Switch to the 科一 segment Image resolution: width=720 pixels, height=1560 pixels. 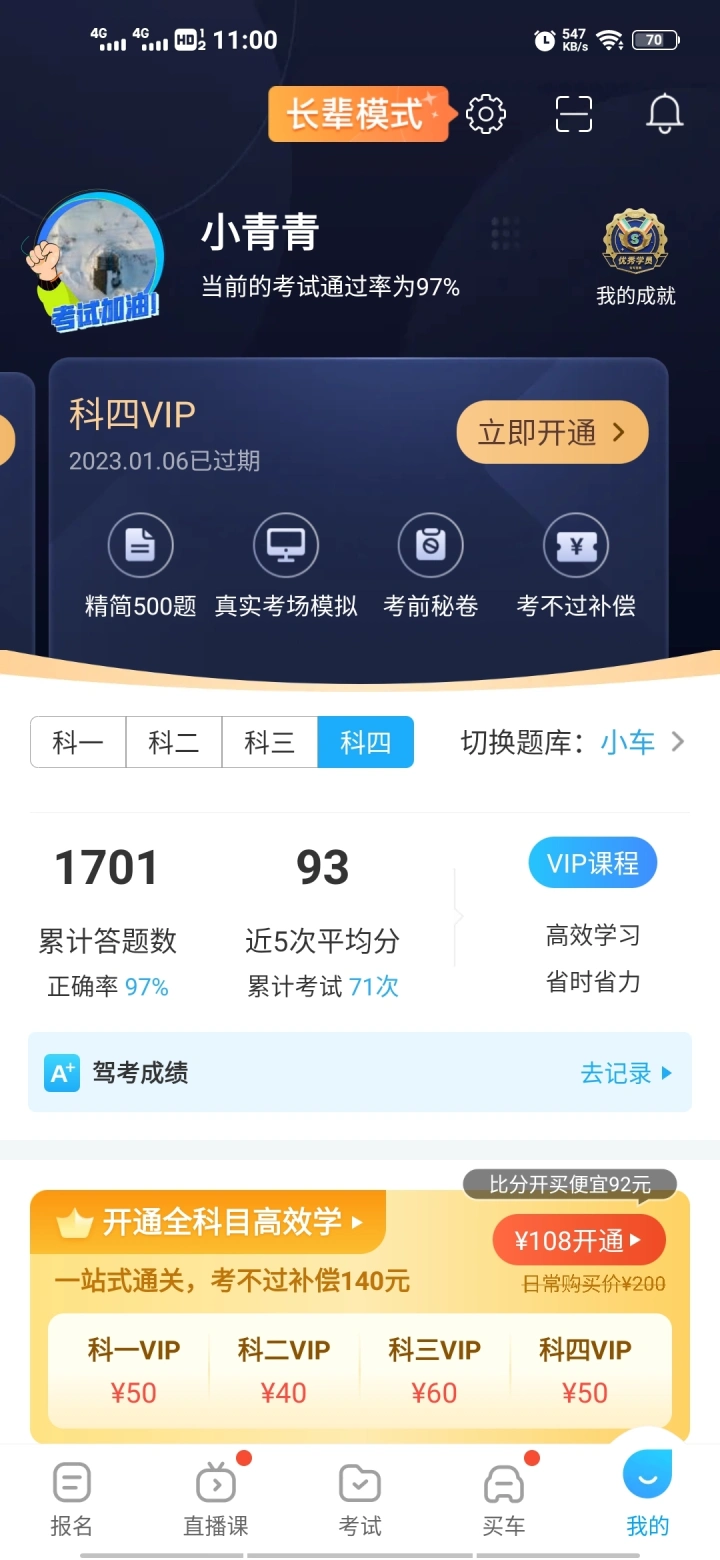(78, 742)
